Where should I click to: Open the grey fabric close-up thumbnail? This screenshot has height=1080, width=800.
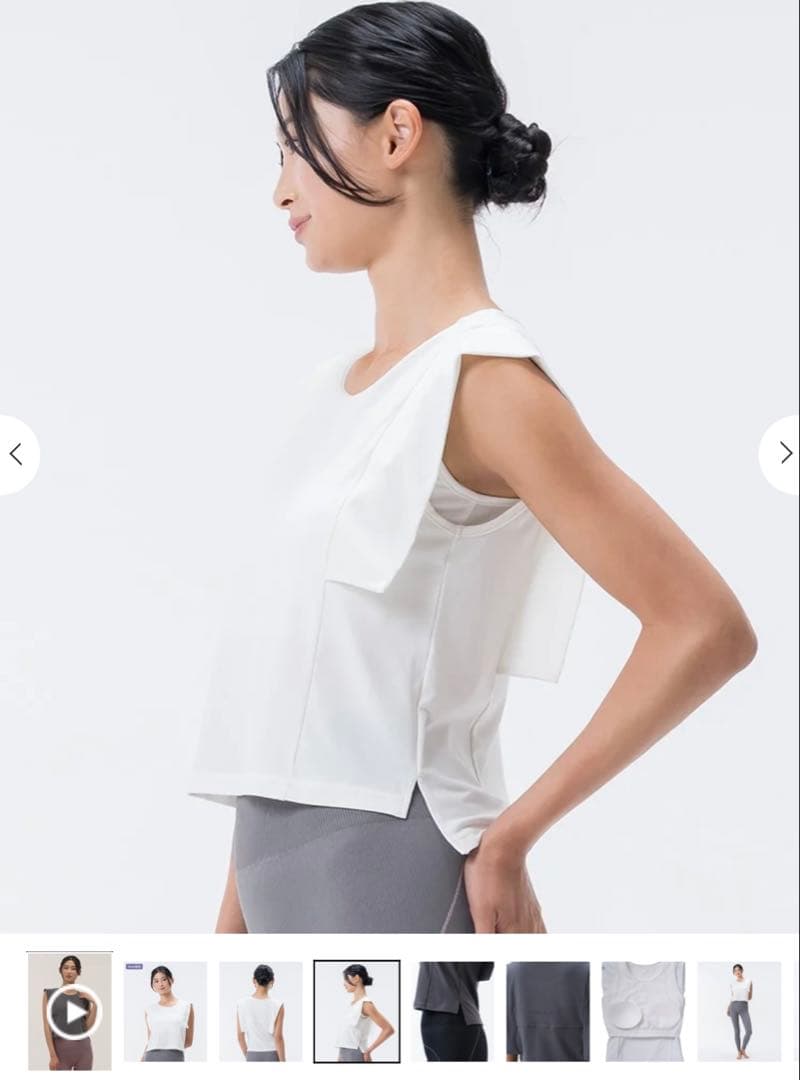coord(548,1011)
